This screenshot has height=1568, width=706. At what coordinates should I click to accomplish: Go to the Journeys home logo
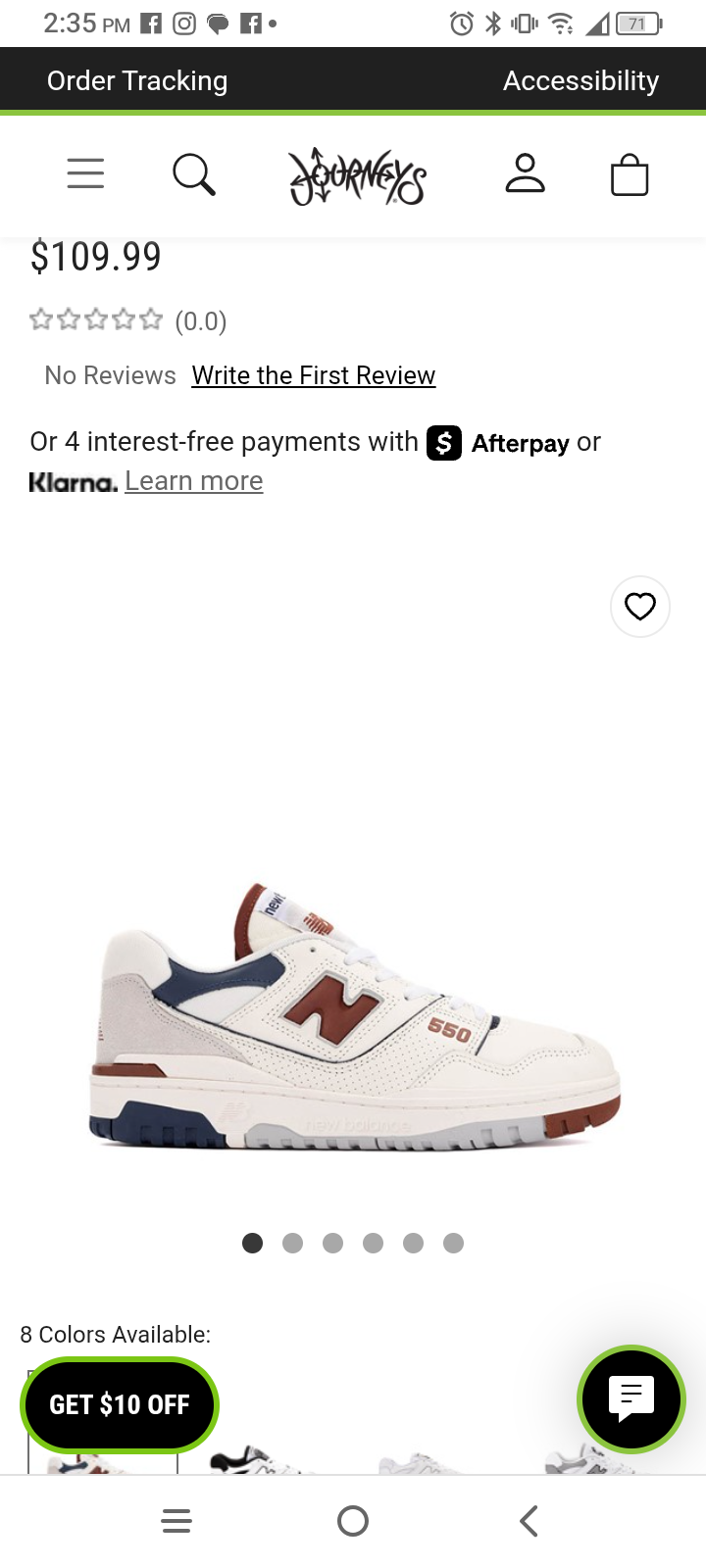pyautogui.click(x=357, y=176)
